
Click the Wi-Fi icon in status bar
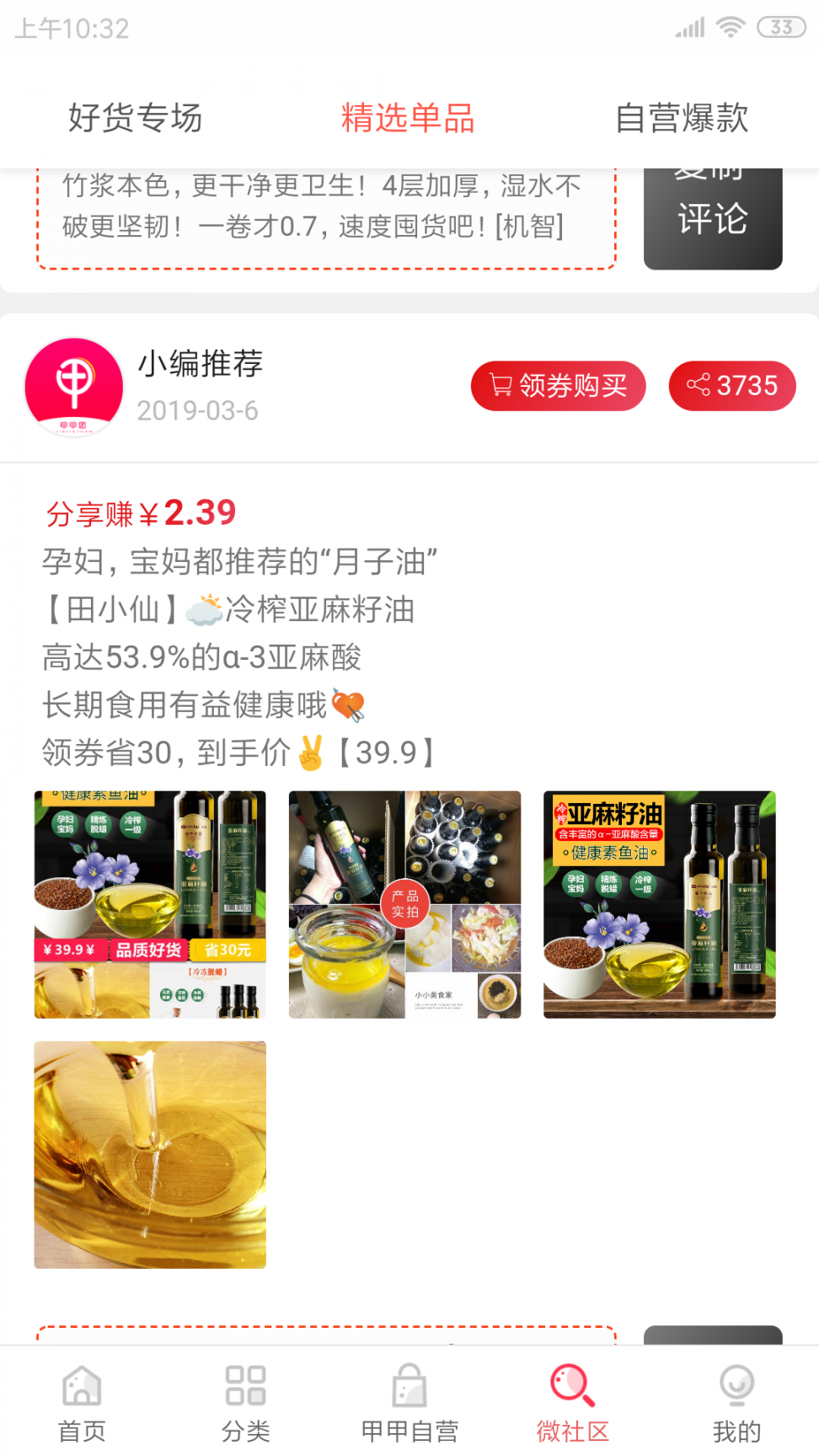point(730,26)
